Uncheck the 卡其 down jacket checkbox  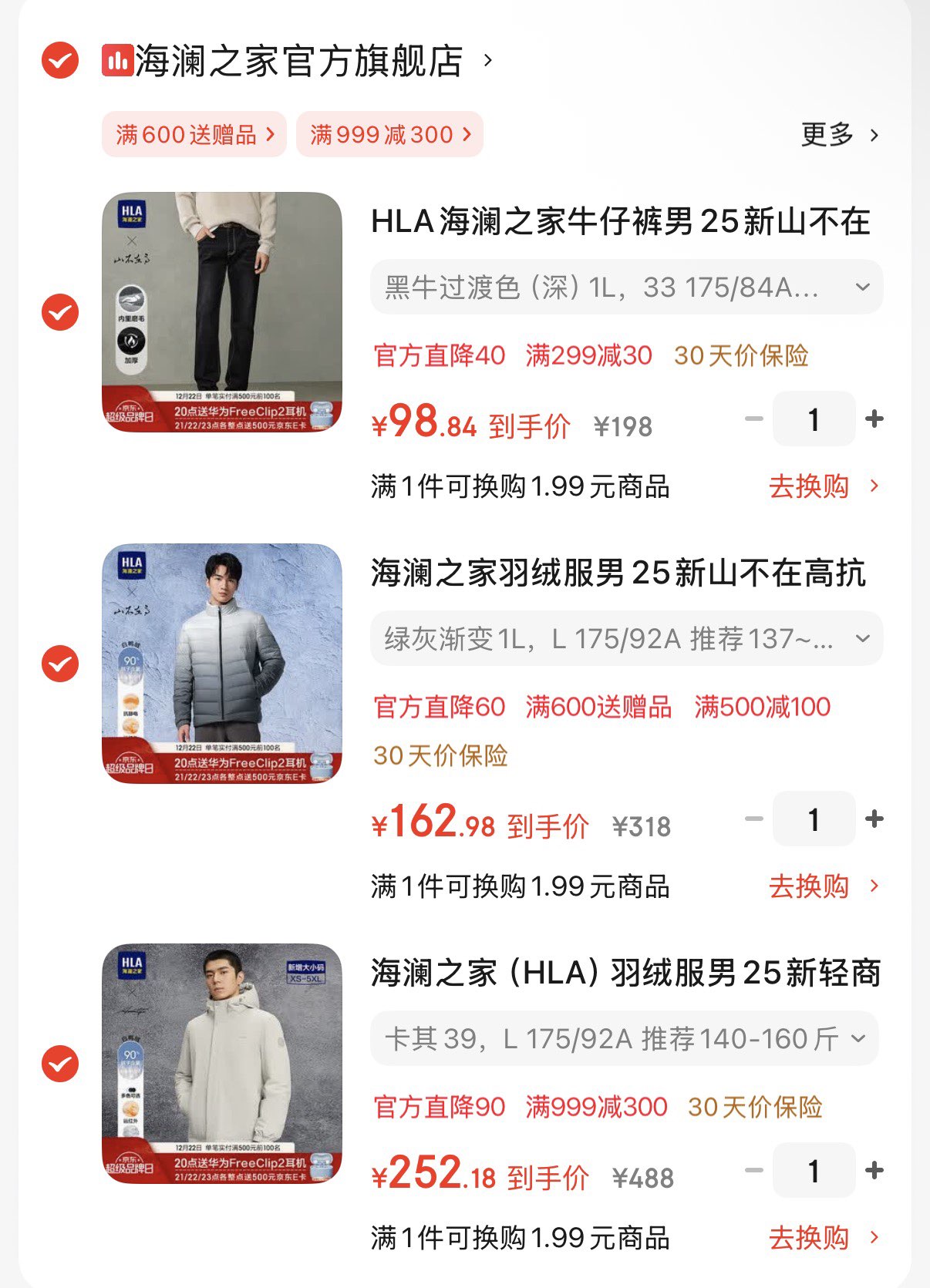60,1064
